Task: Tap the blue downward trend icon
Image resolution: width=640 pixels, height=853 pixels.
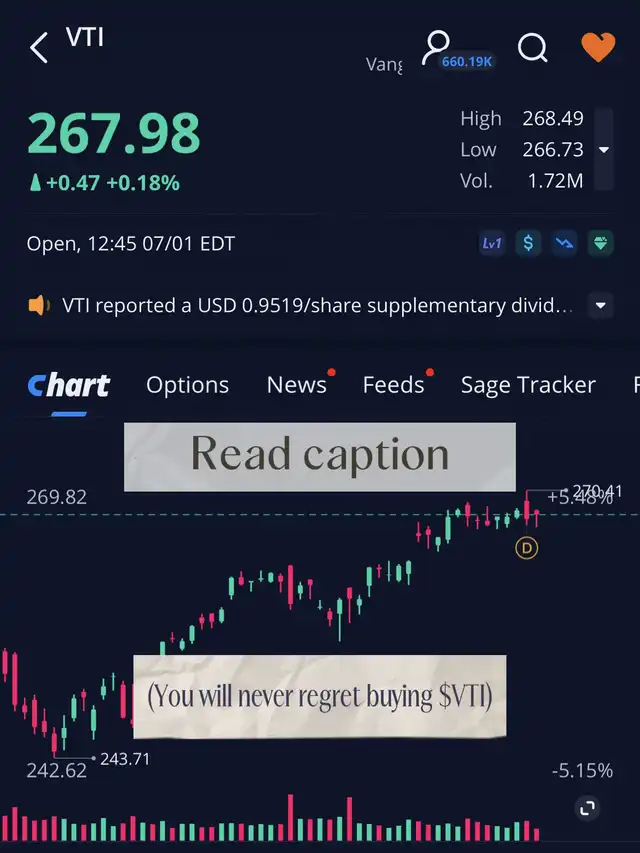Action: [x=564, y=243]
